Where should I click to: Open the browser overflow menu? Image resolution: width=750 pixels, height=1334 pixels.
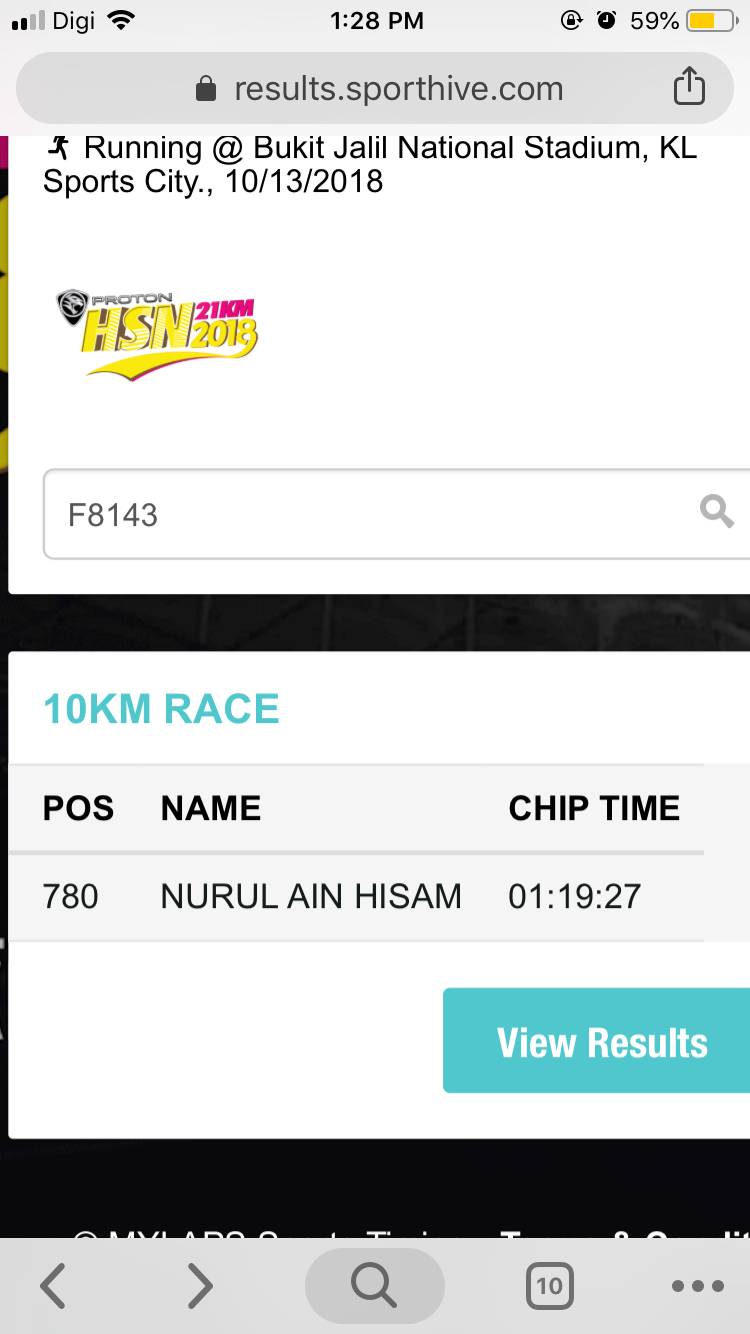(697, 1286)
